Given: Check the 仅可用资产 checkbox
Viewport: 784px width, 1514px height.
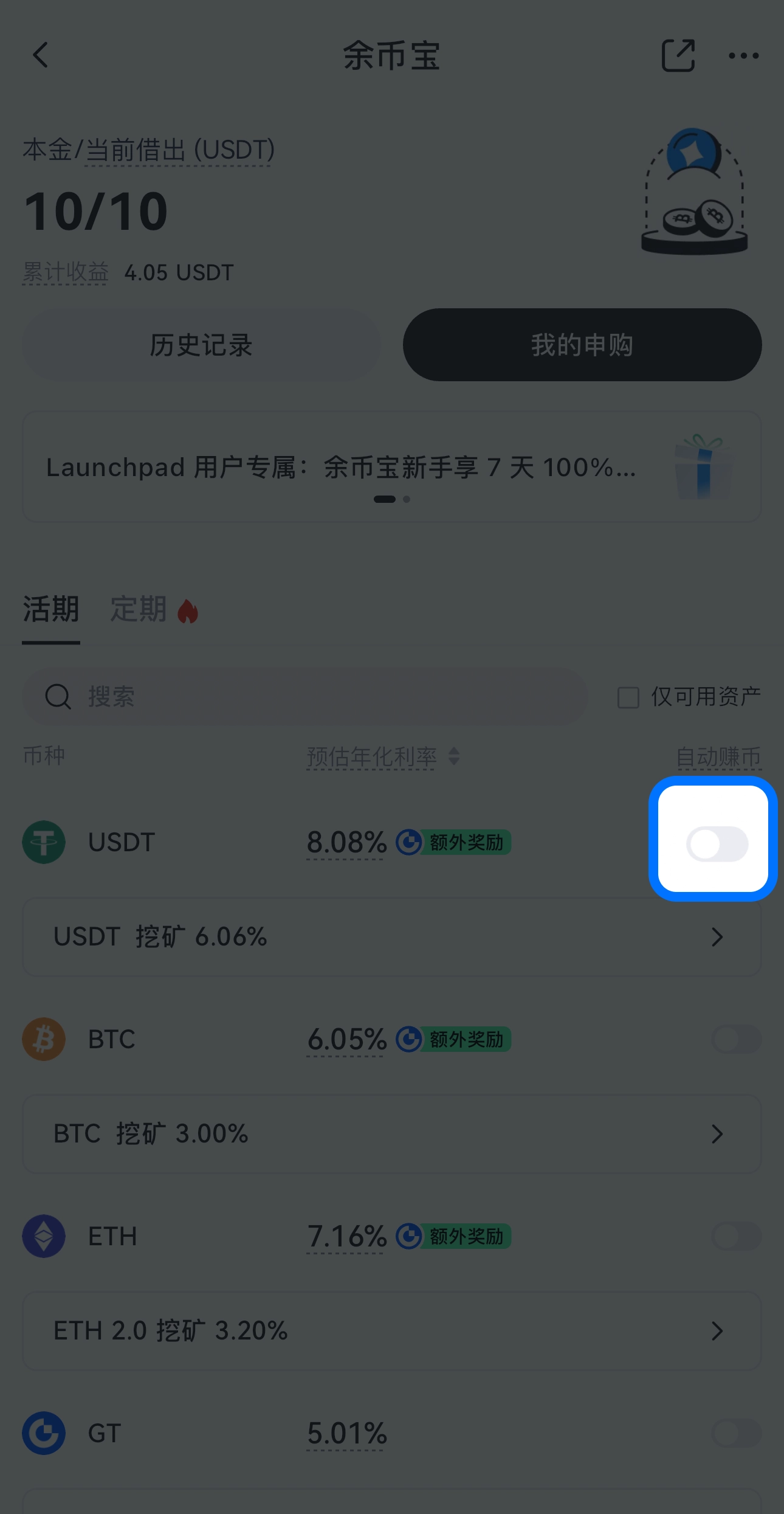Looking at the screenshot, I should [x=628, y=697].
